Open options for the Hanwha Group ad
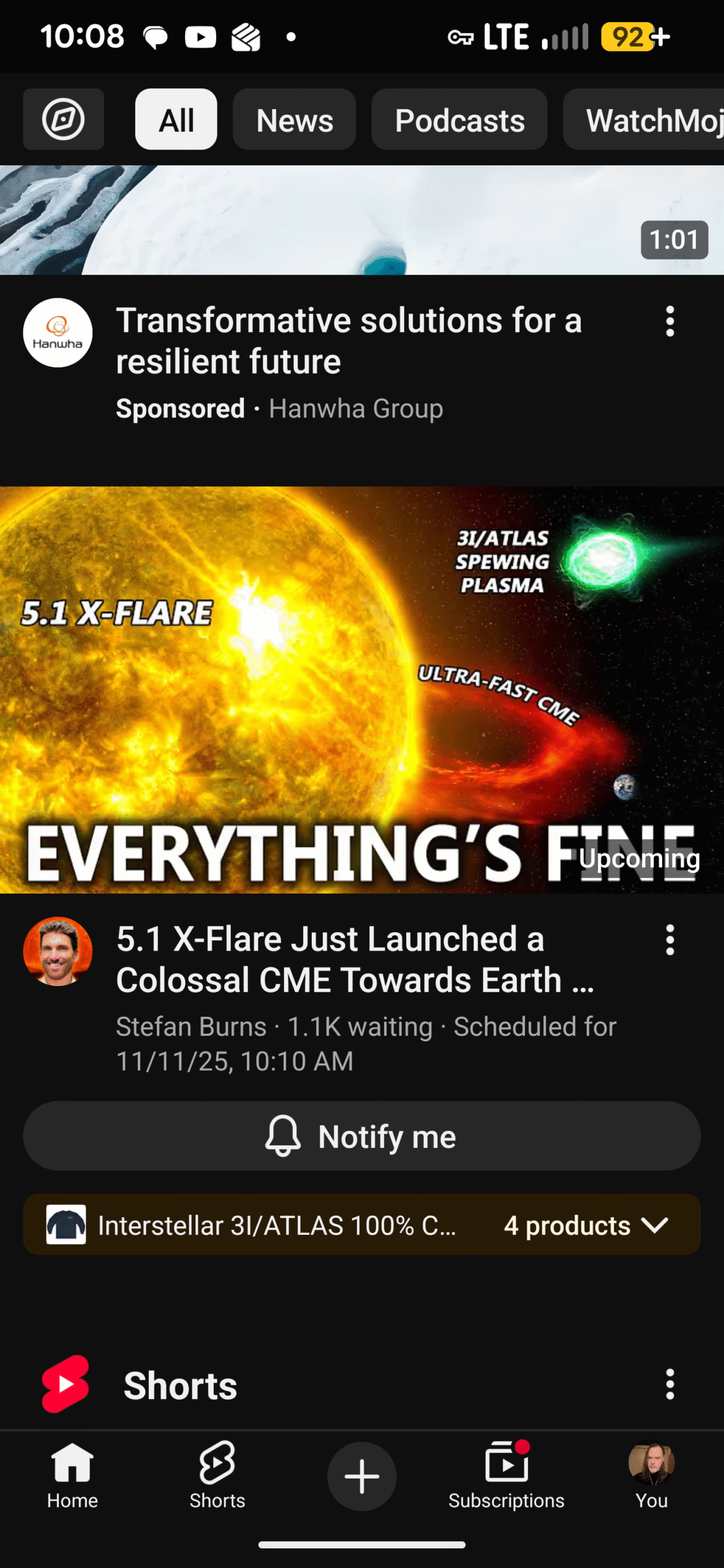Image resolution: width=724 pixels, height=1568 pixels. (669, 322)
